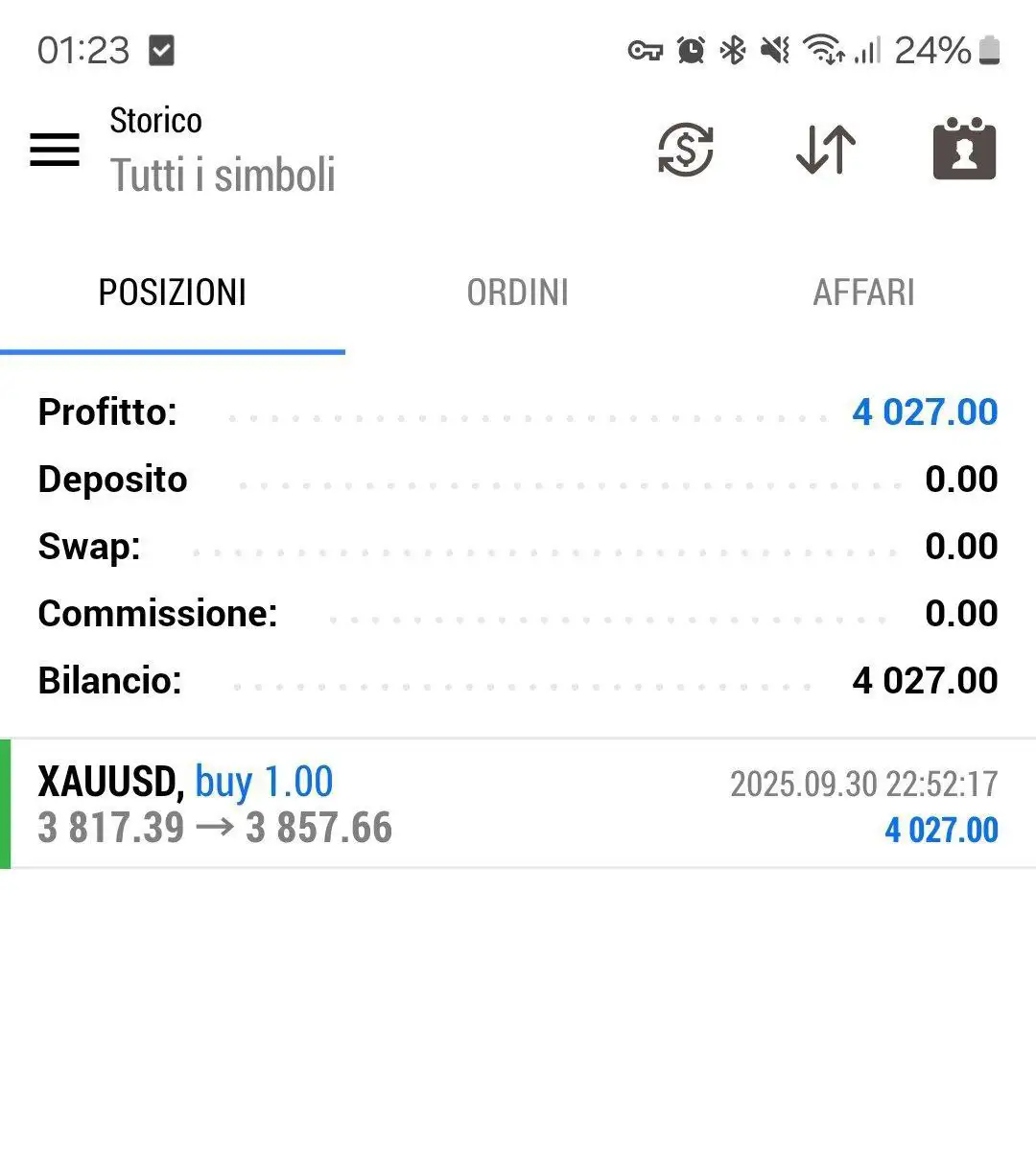The width and height of the screenshot is (1036, 1150).
Task: Tap the Bilancio total row
Action: click(x=518, y=680)
